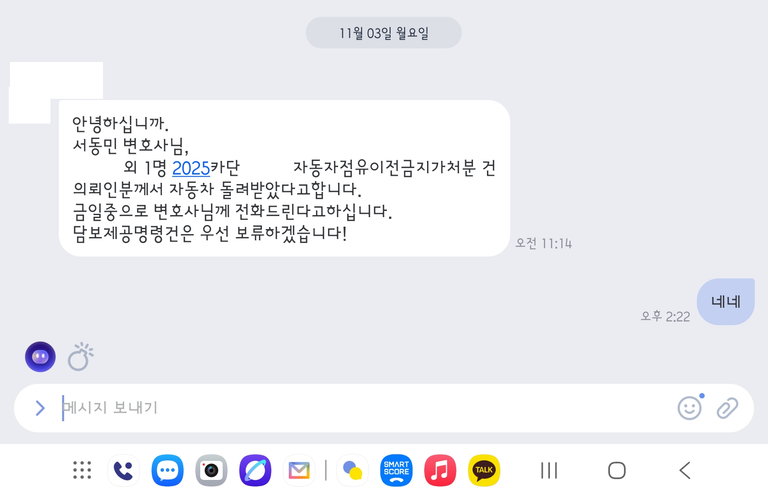Launch the Phone app from the taskbar

pos(123,470)
